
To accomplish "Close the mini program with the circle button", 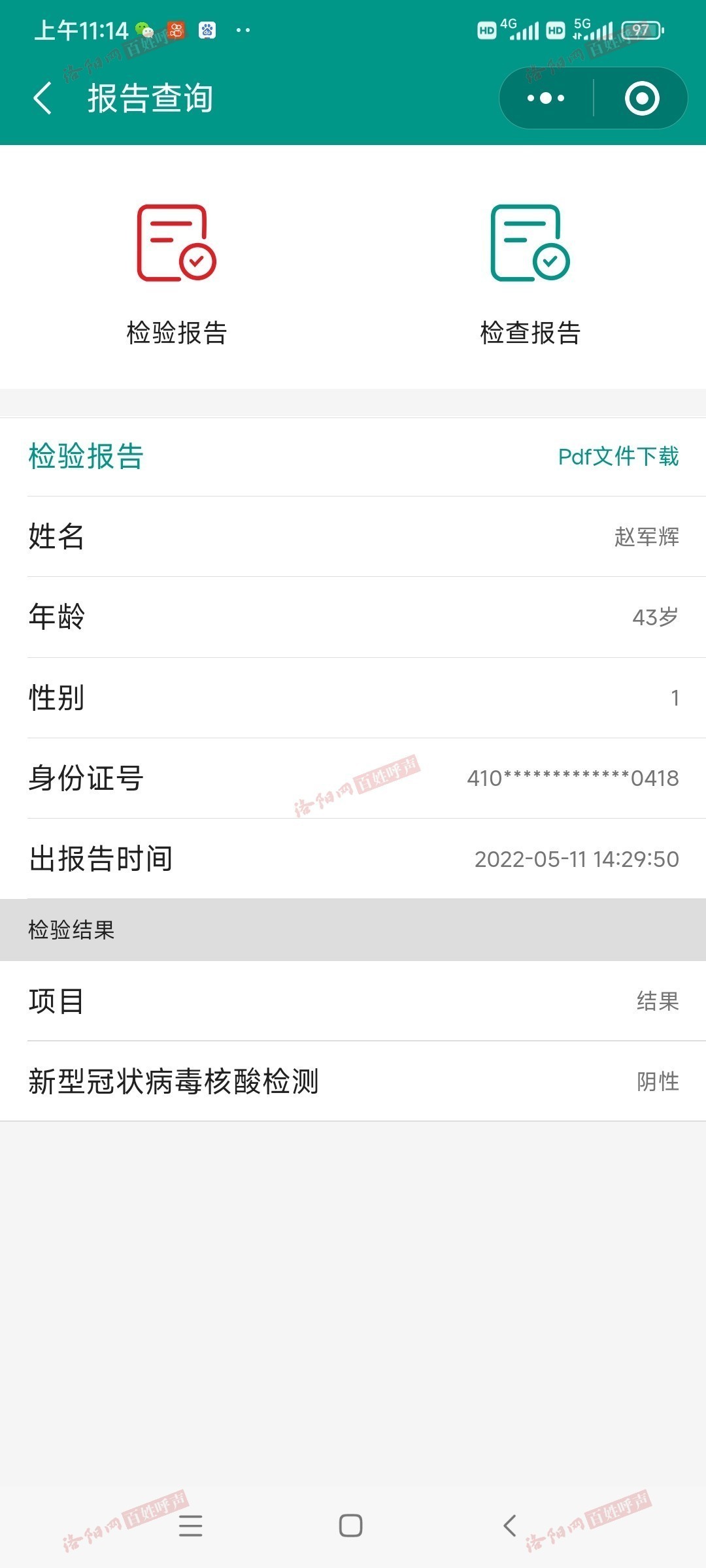I will 641,99.
